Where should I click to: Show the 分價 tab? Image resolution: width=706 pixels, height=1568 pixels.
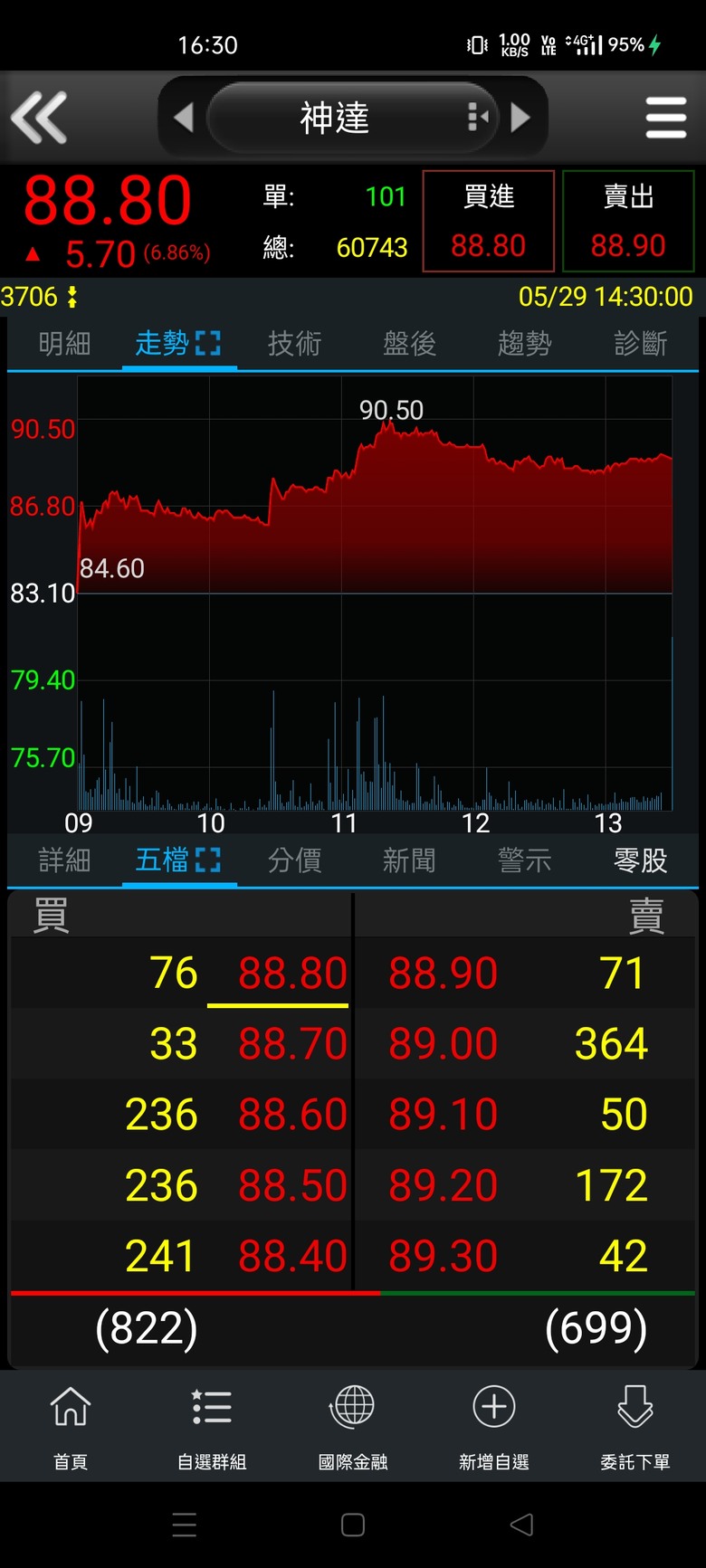(294, 860)
